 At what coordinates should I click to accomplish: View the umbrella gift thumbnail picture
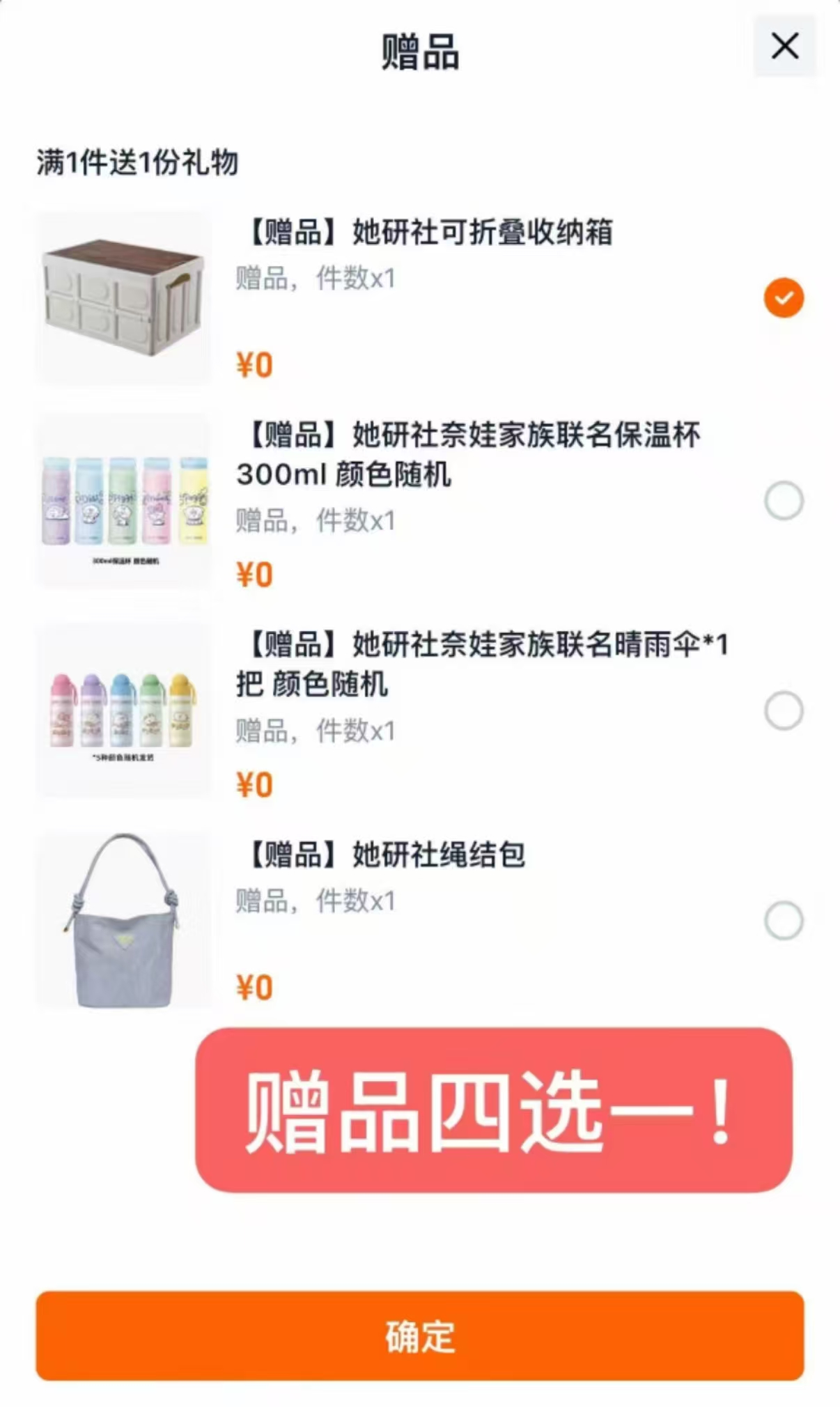click(124, 708)
